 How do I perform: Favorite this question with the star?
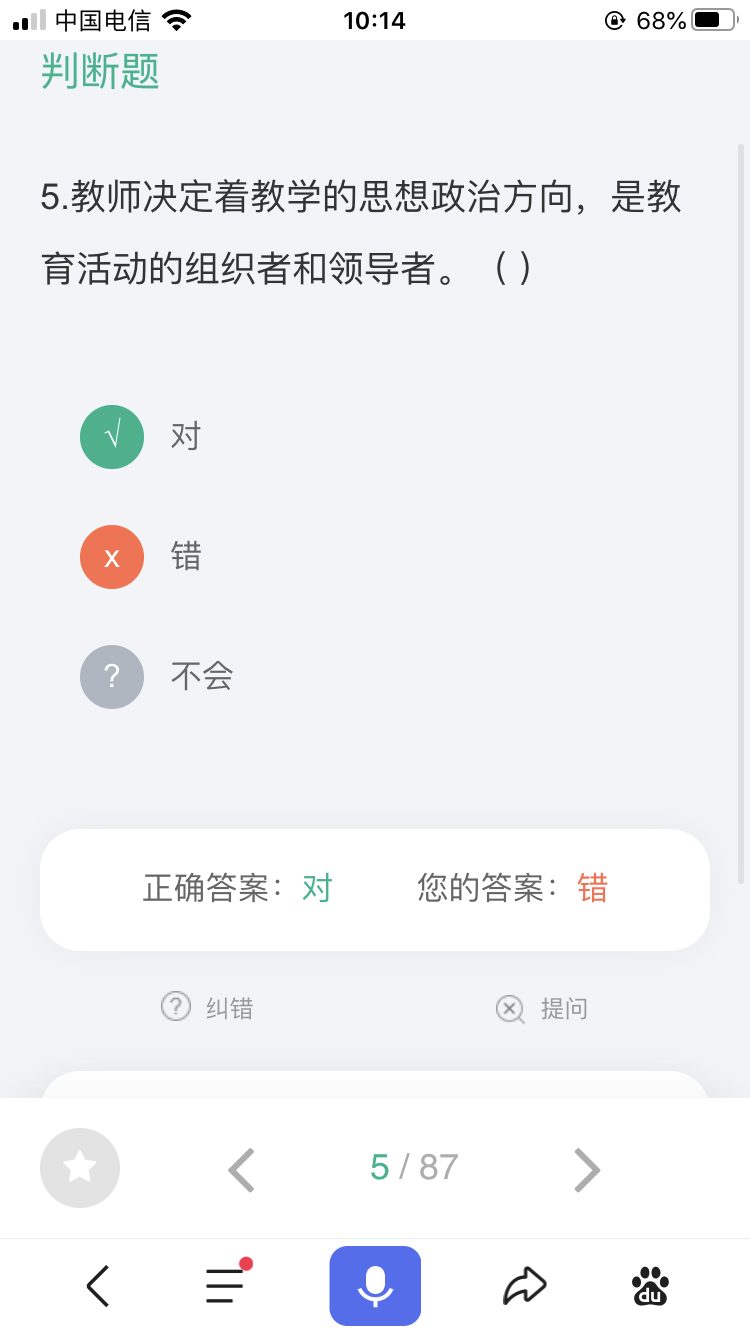(80, 1167)
